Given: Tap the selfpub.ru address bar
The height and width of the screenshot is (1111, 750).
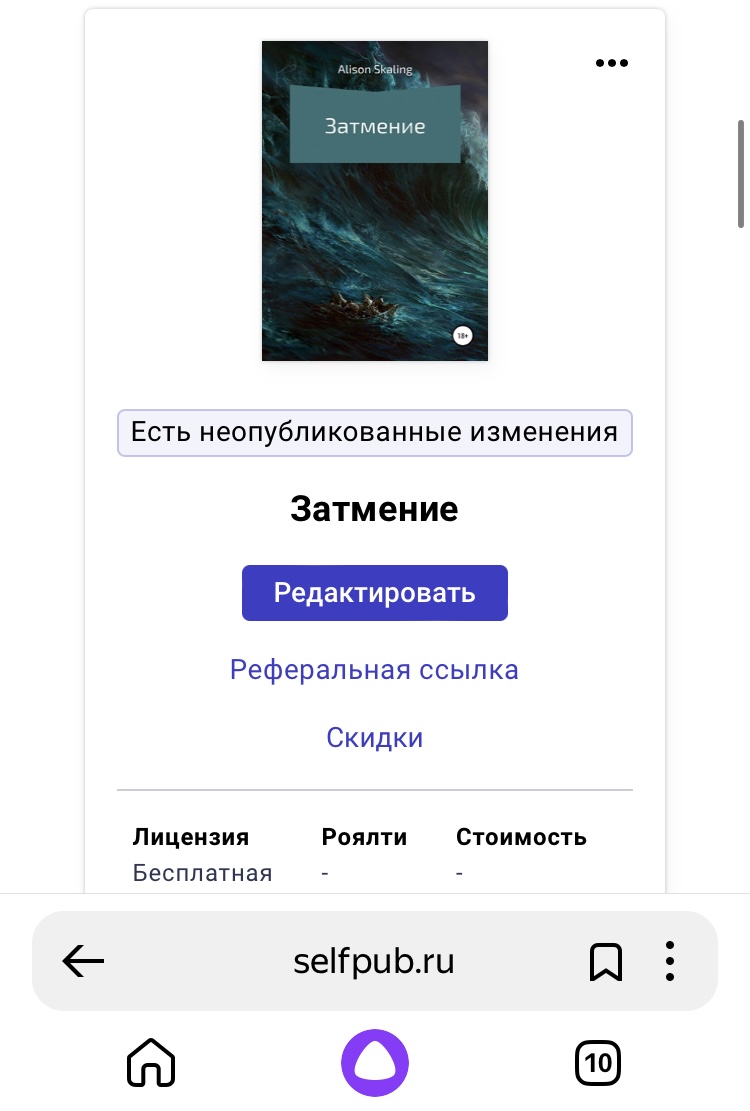Looking at the screenshot, I should 374,962.
